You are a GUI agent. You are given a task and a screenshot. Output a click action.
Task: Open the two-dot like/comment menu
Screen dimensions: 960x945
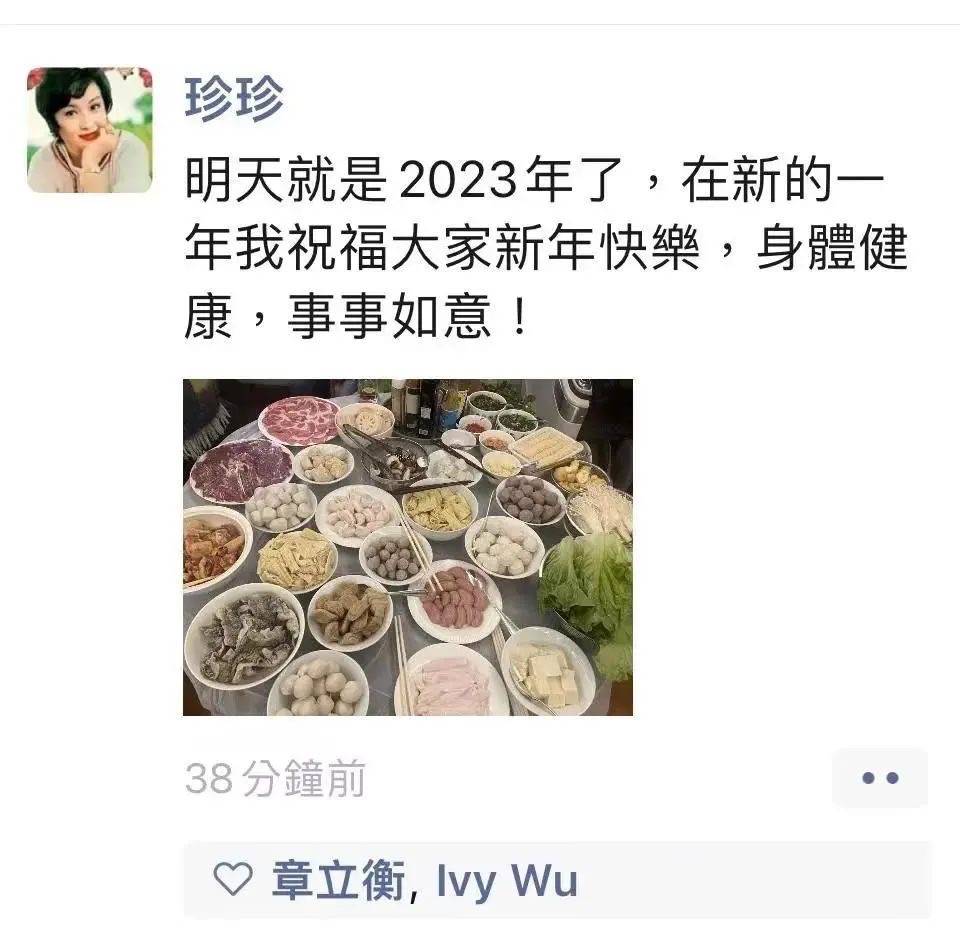click(x=879, y=778)
